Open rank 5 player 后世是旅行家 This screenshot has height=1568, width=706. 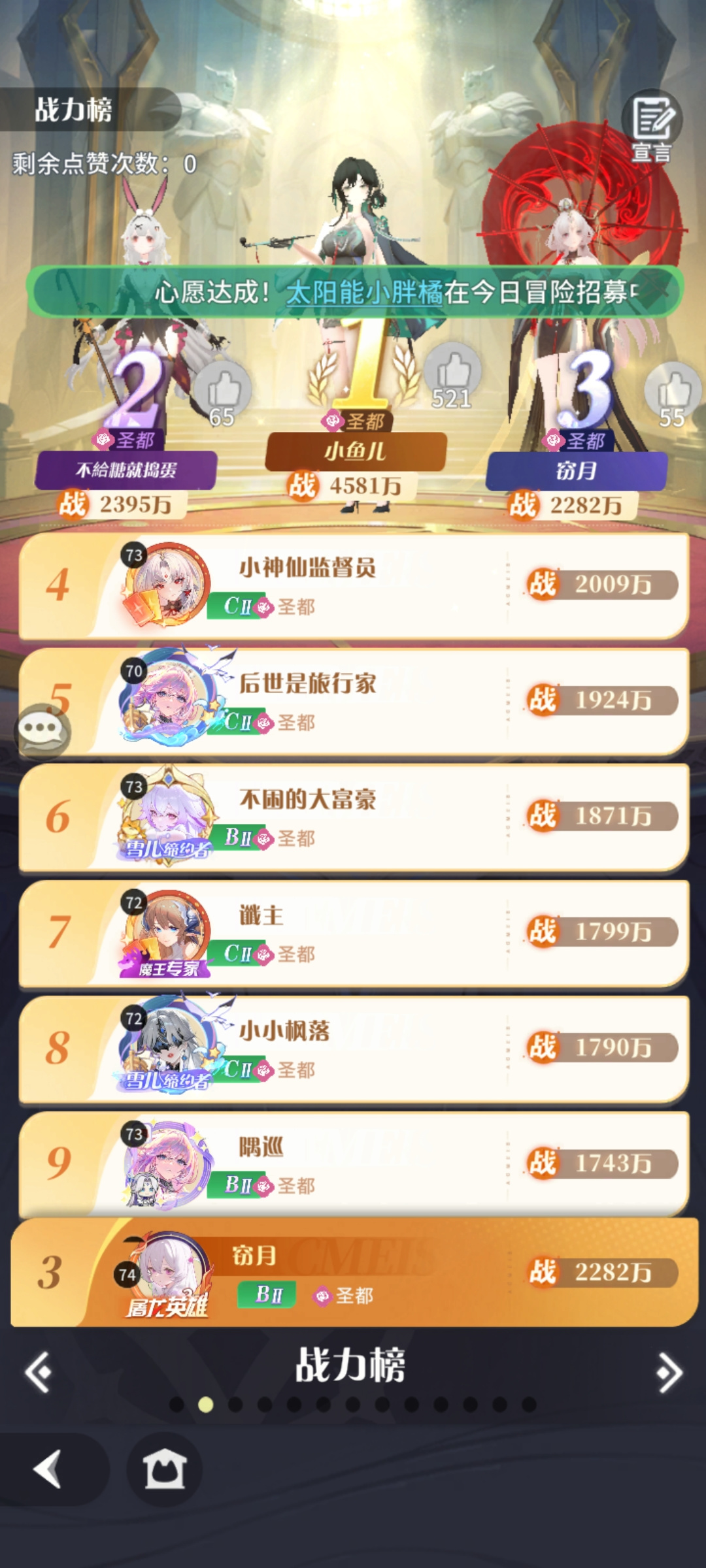pos(354,701)
